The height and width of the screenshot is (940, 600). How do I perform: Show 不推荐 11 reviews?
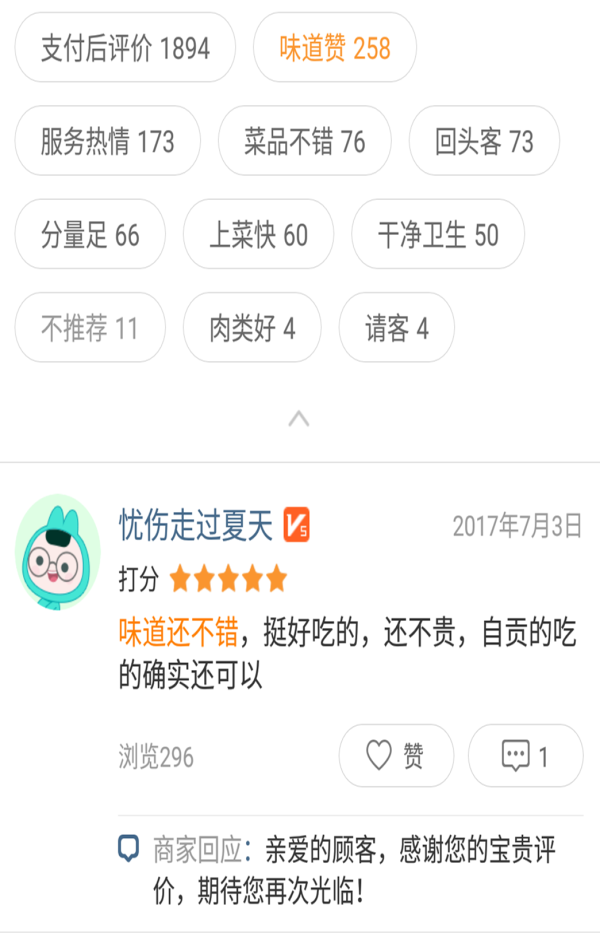click(90, 328)
